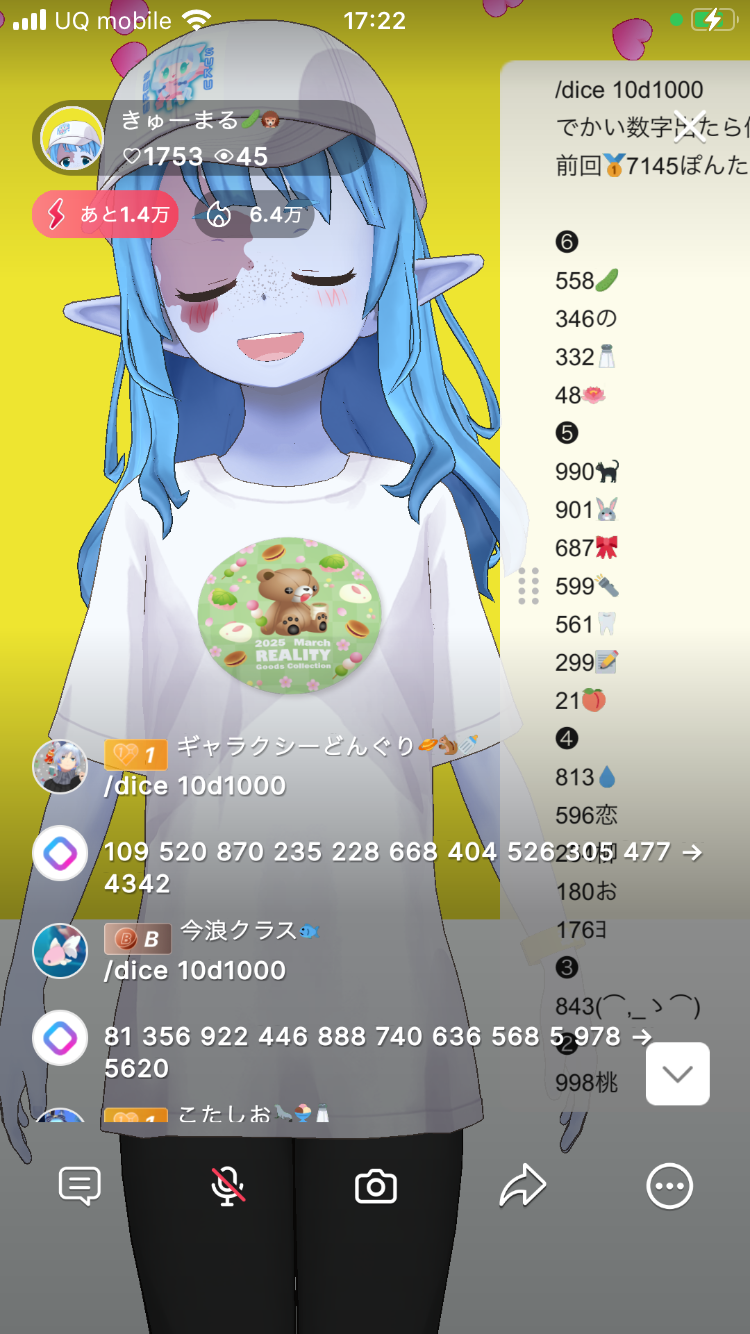Share this live stream
Screen dimensions: 750x1334
click(522, 1186)
